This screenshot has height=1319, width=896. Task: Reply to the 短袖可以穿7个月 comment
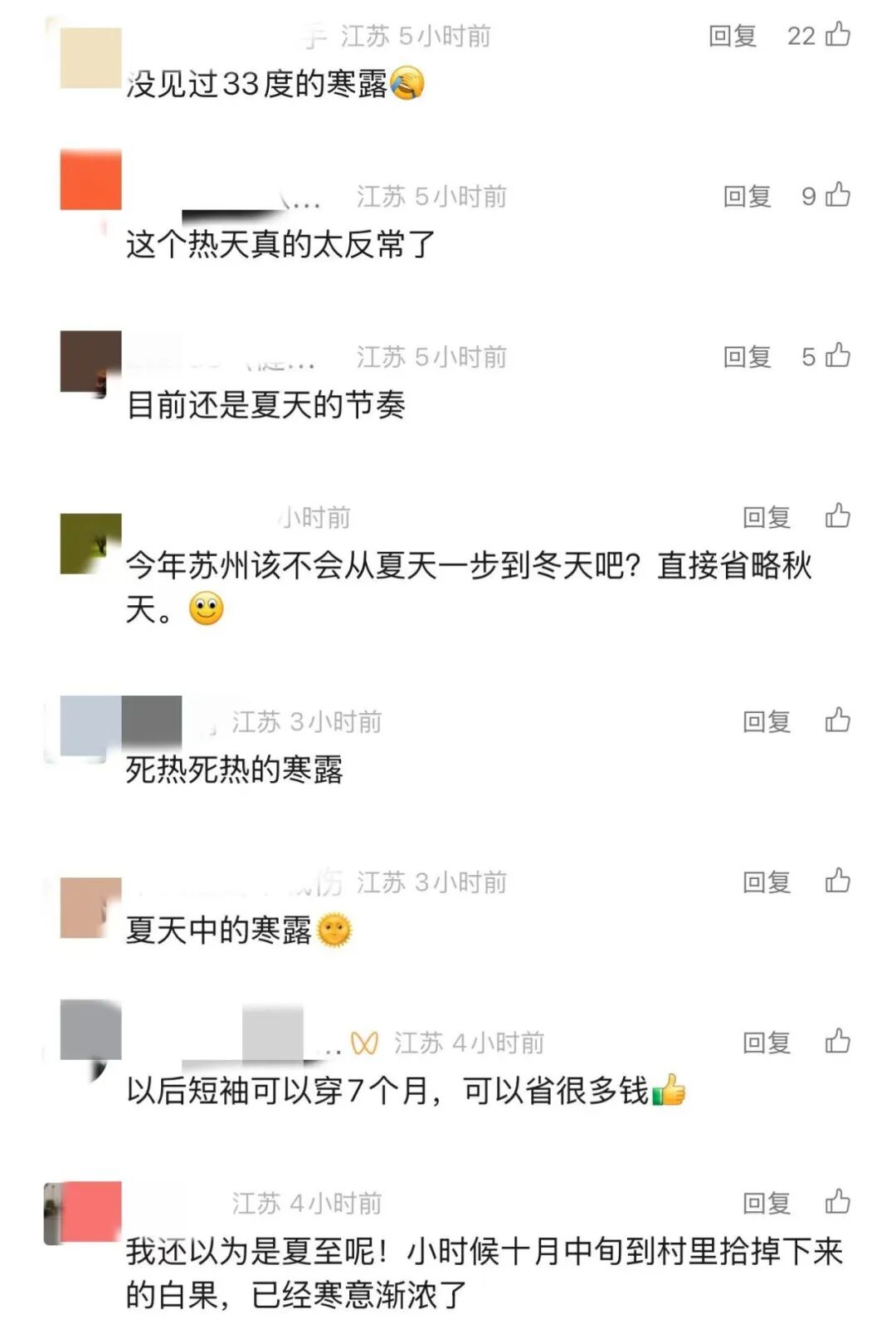766,1043
